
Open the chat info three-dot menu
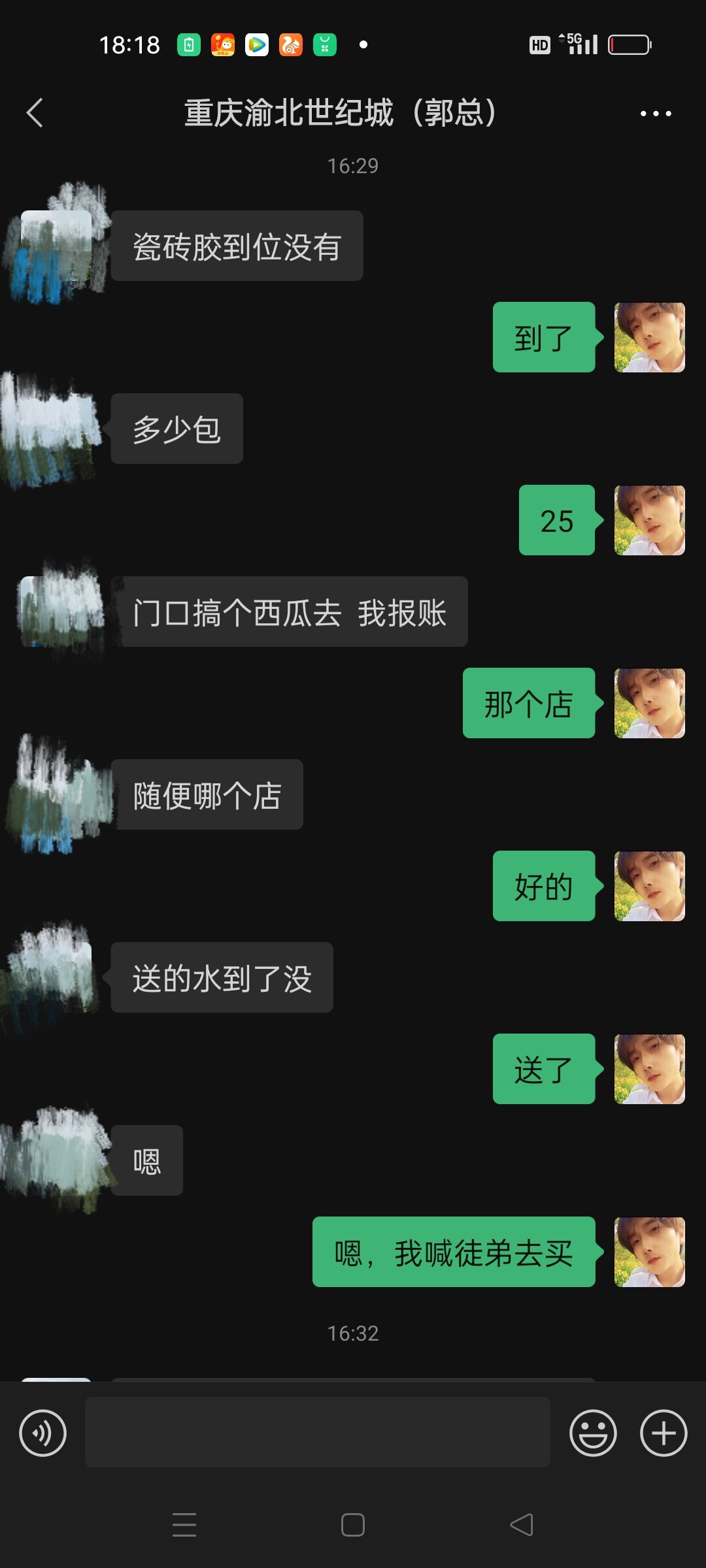click(x=656, y=114)
